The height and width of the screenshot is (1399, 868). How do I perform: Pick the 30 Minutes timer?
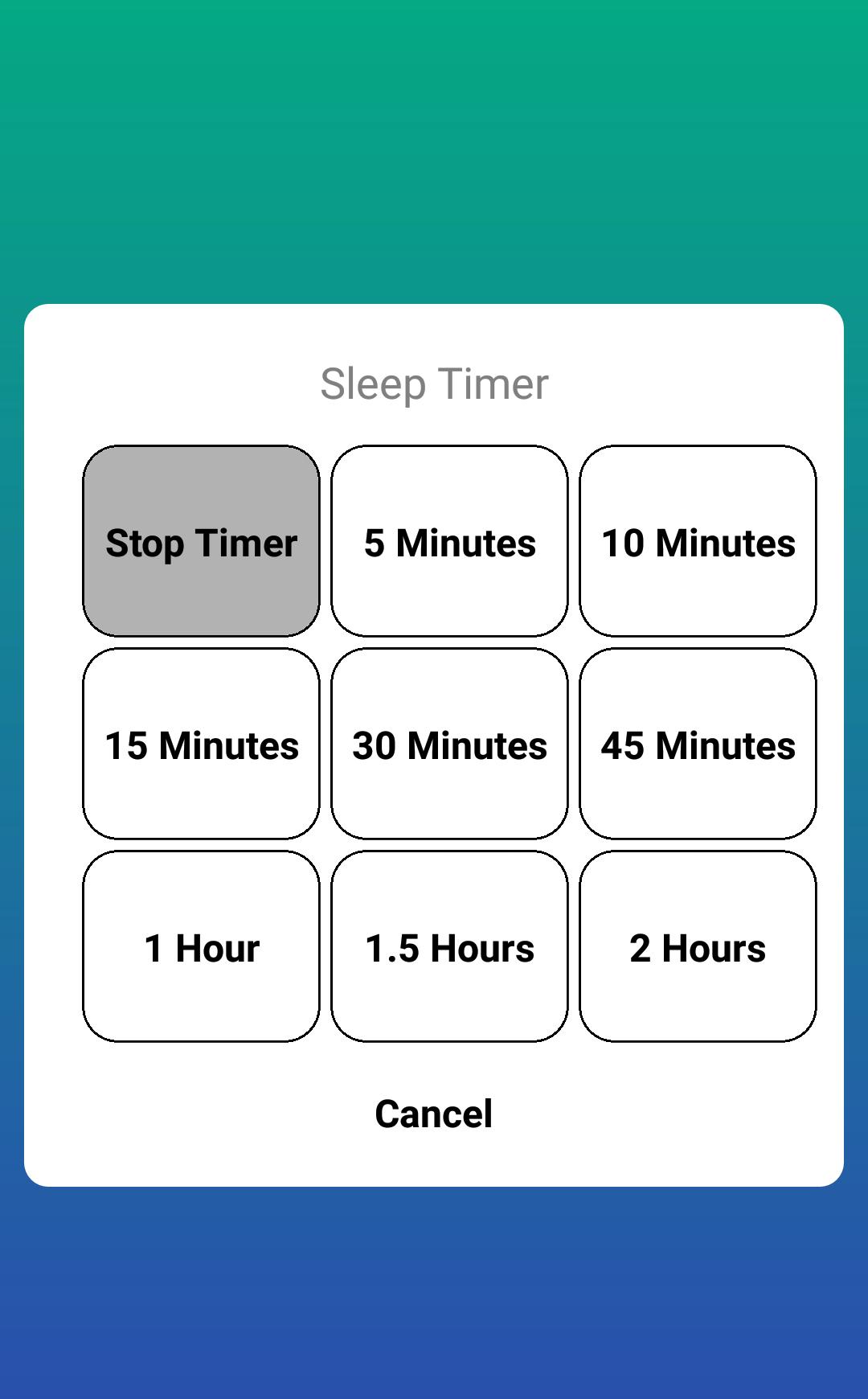[x=449, y=744]
